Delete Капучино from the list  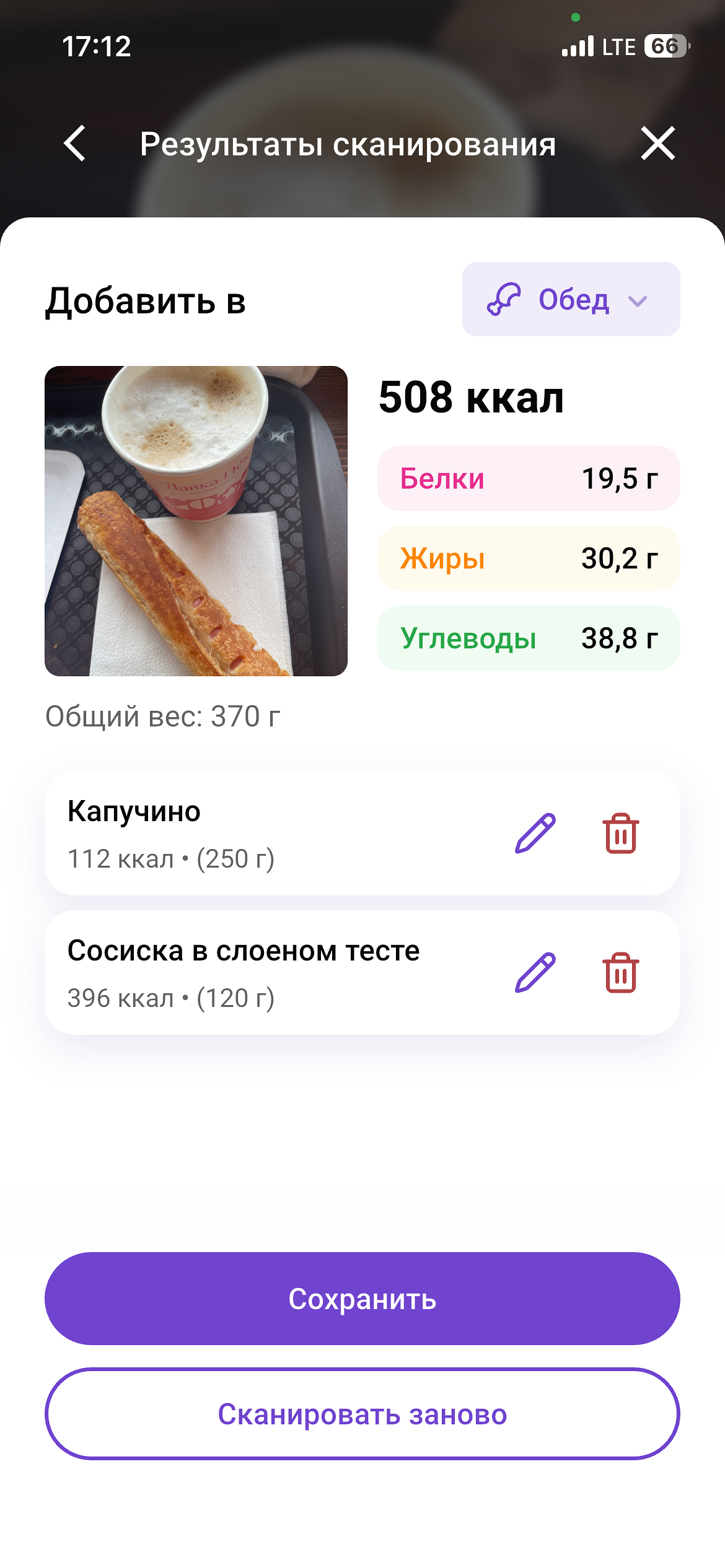[x=620, y=834]
